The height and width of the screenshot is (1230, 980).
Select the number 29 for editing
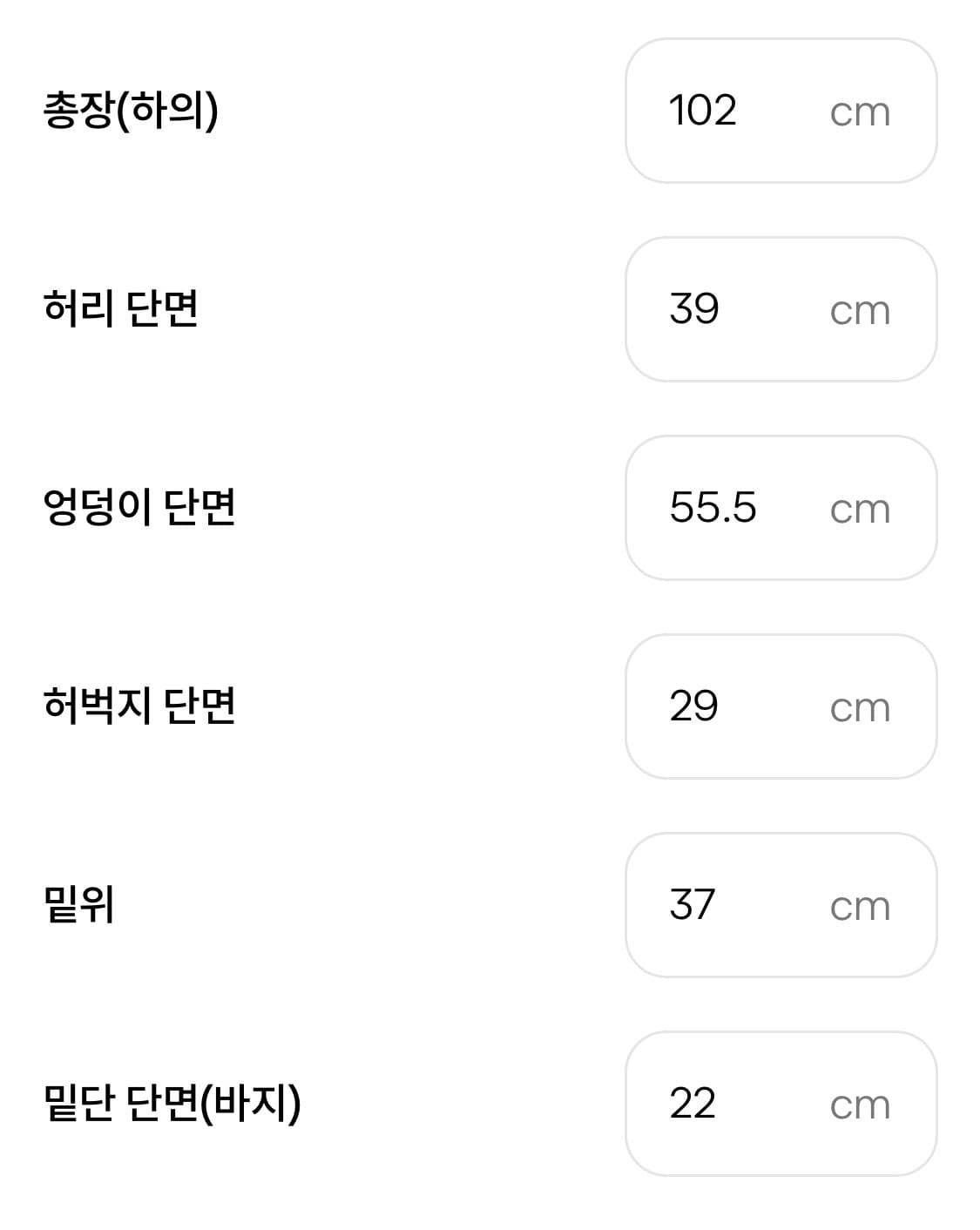pos(694,707)
